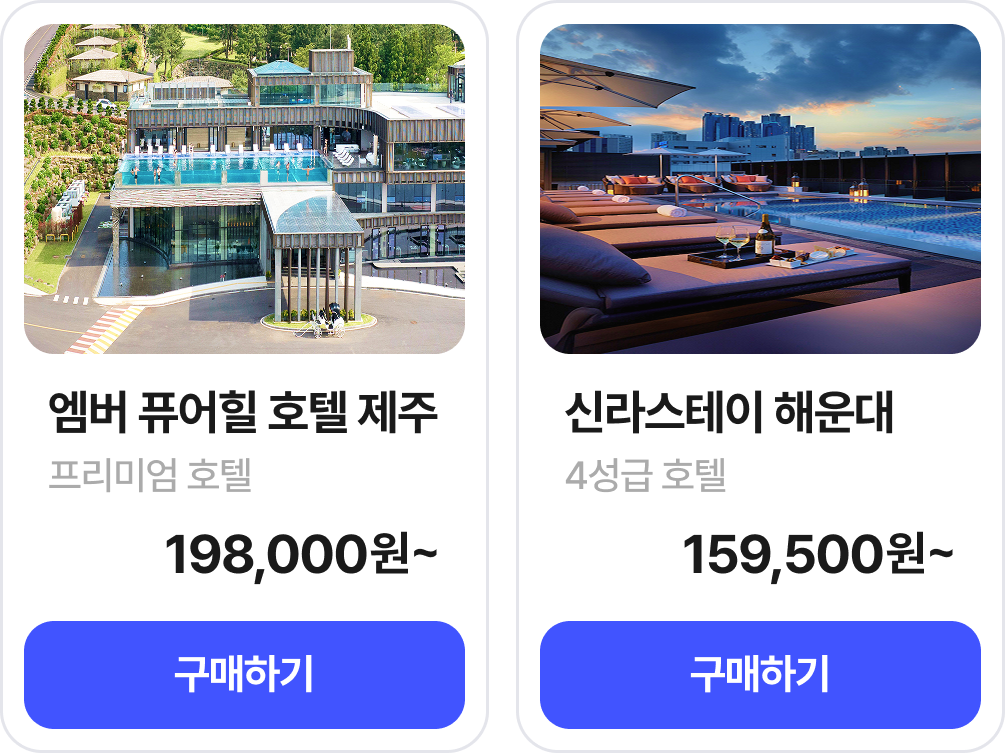Tap 구매하기 for 엠버 퓨어힐 호텔 제주
The height and width of the screenshot is (753, 1005).
[x=244, y=675]
